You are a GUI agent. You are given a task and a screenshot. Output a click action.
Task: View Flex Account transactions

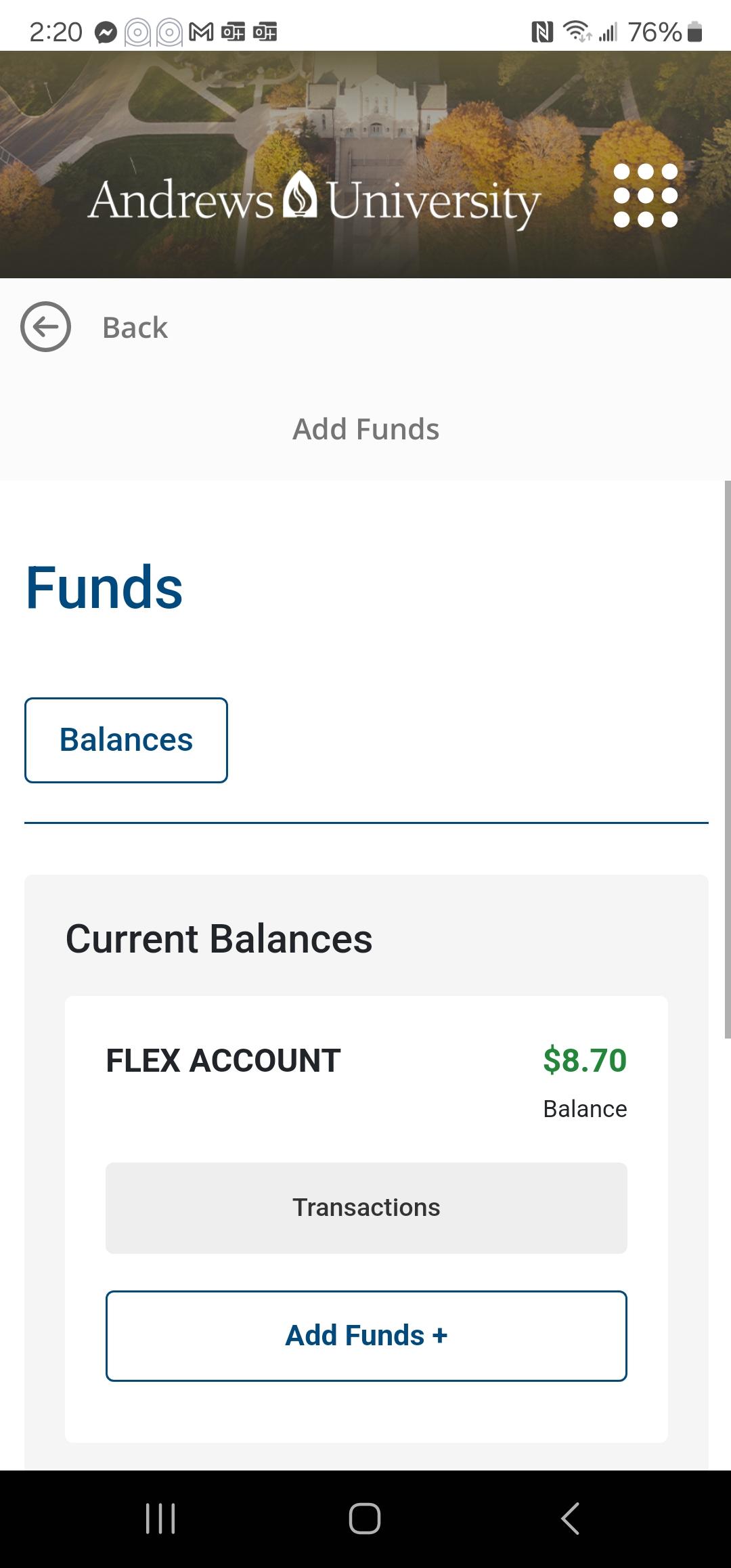366,1208
